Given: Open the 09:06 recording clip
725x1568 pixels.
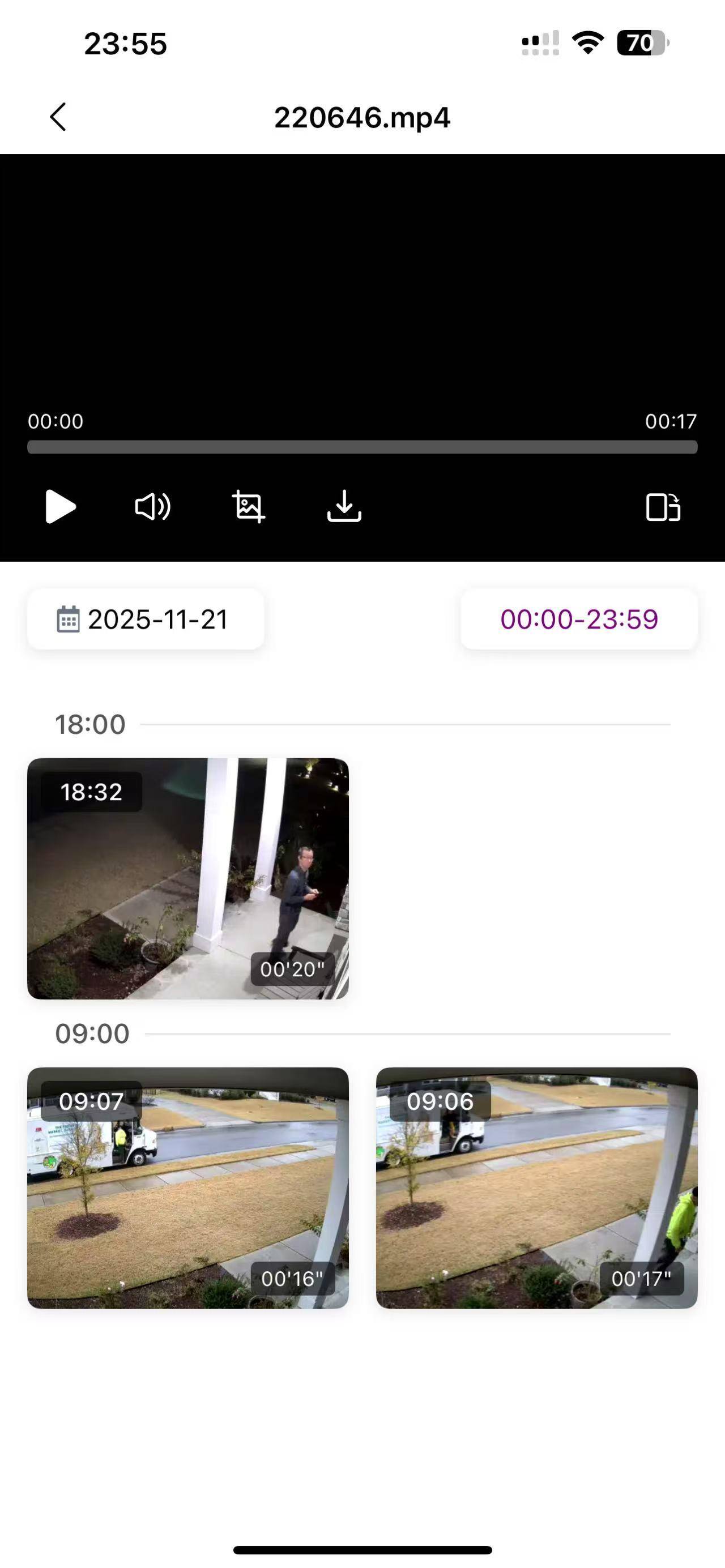Looking at the screenshot, I should pos(536,1187).
